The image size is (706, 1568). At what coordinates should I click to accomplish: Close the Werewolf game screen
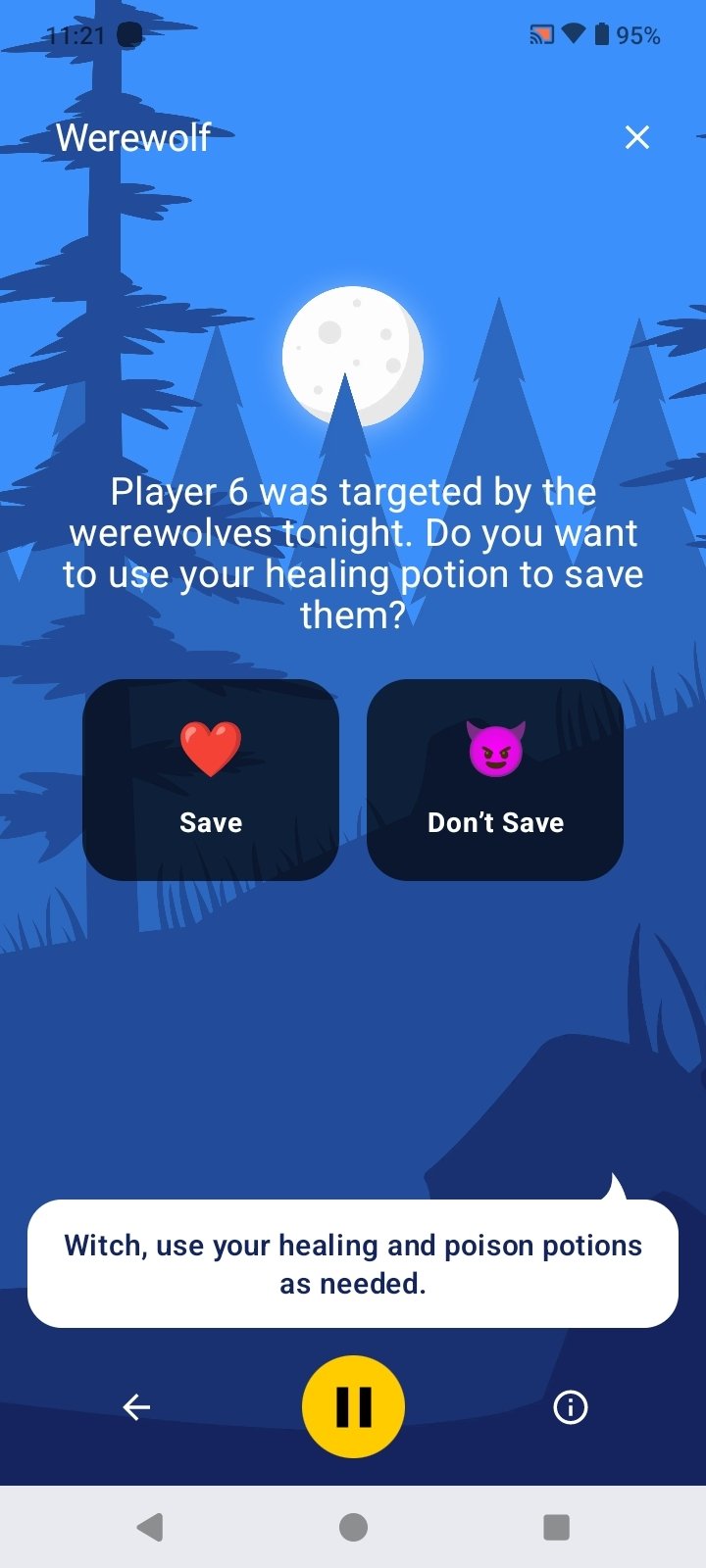637,137
